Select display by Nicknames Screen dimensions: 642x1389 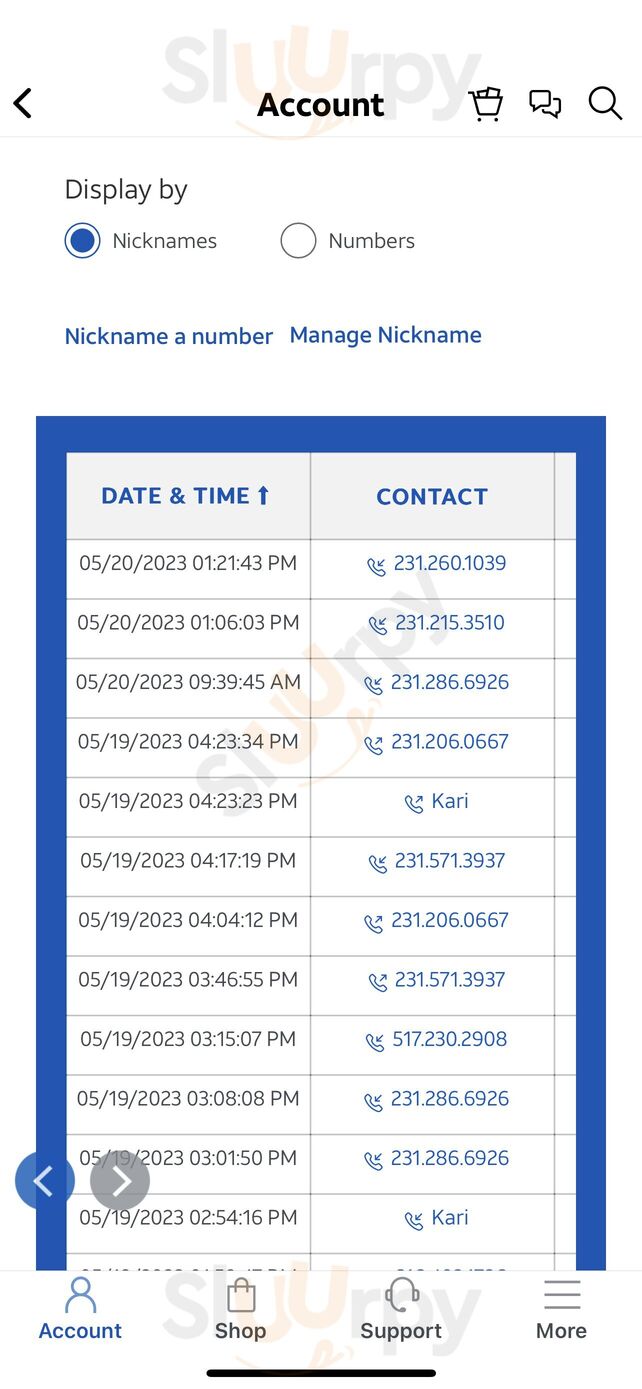pos(82,241)
